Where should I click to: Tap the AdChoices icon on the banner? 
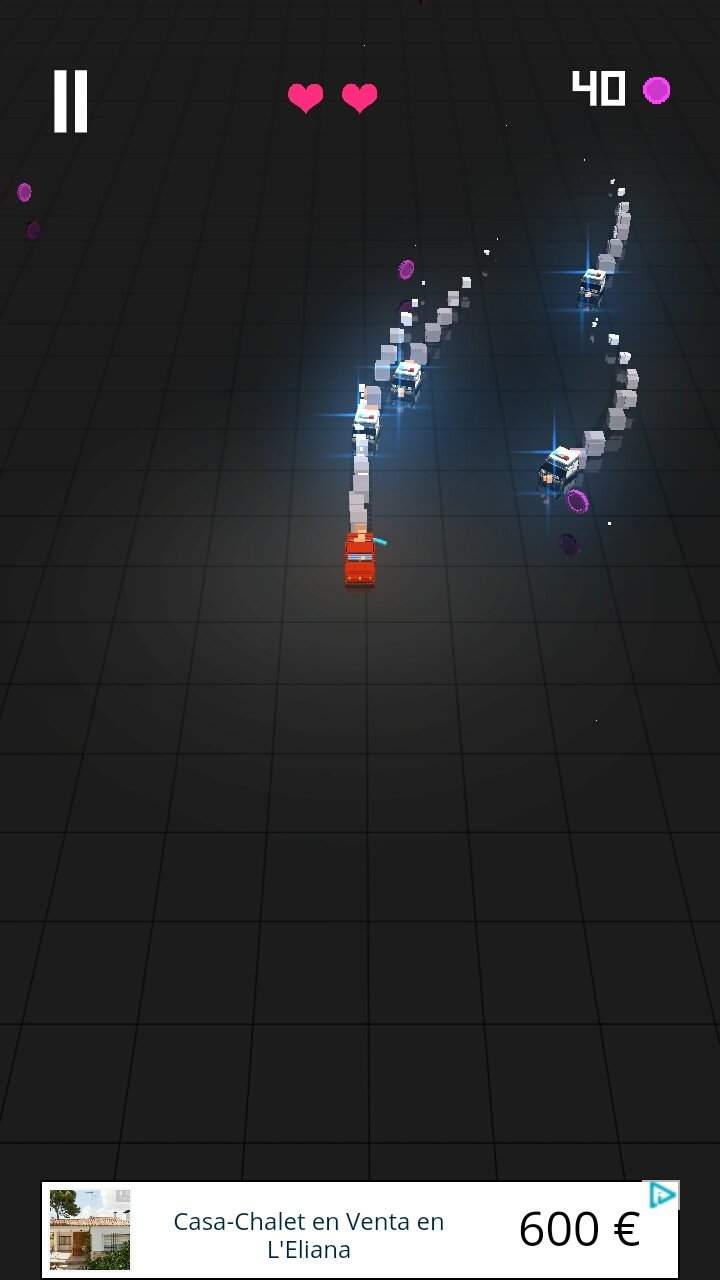point(662,1195)
